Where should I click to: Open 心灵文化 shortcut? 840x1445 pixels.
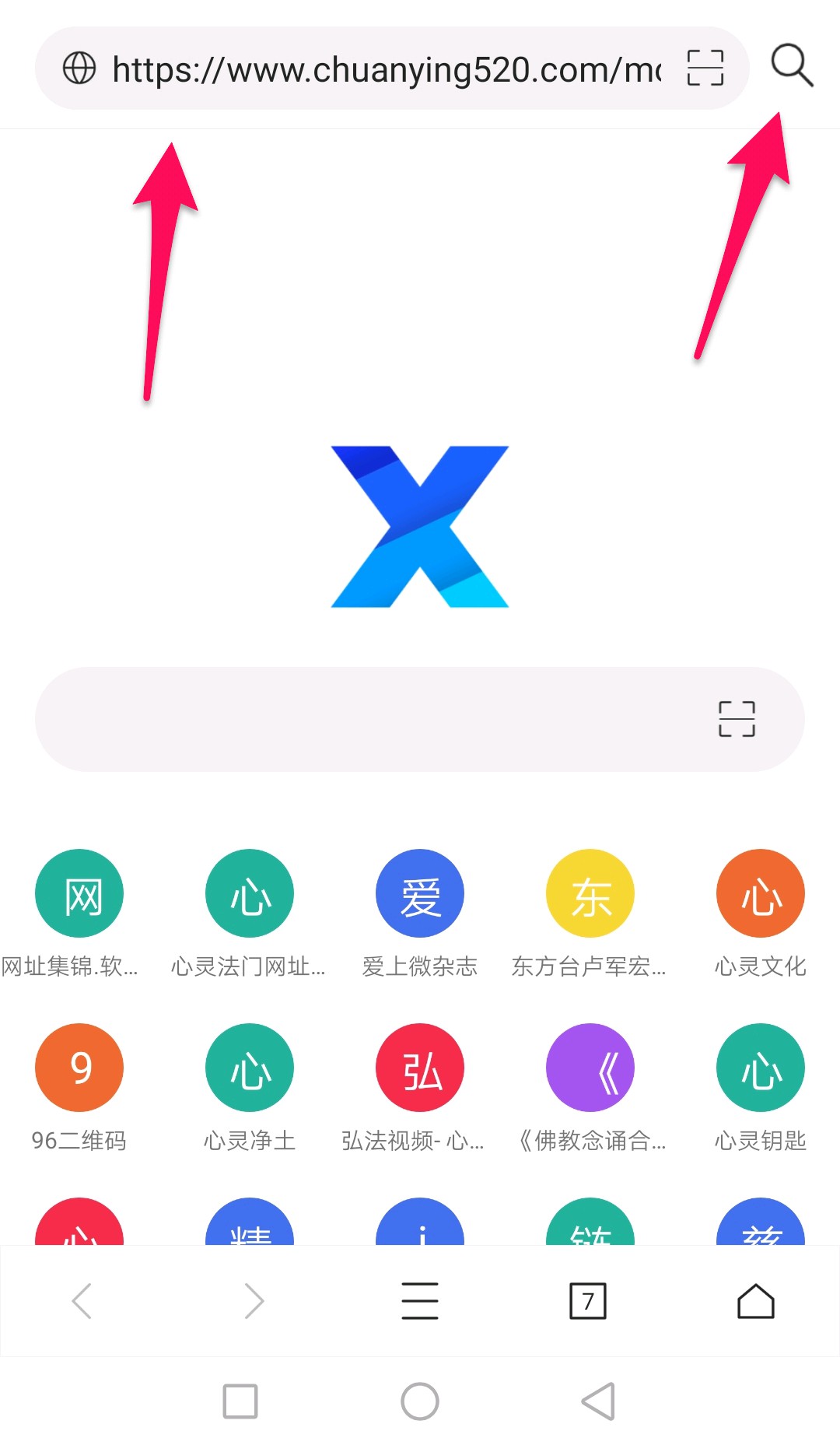761,894
